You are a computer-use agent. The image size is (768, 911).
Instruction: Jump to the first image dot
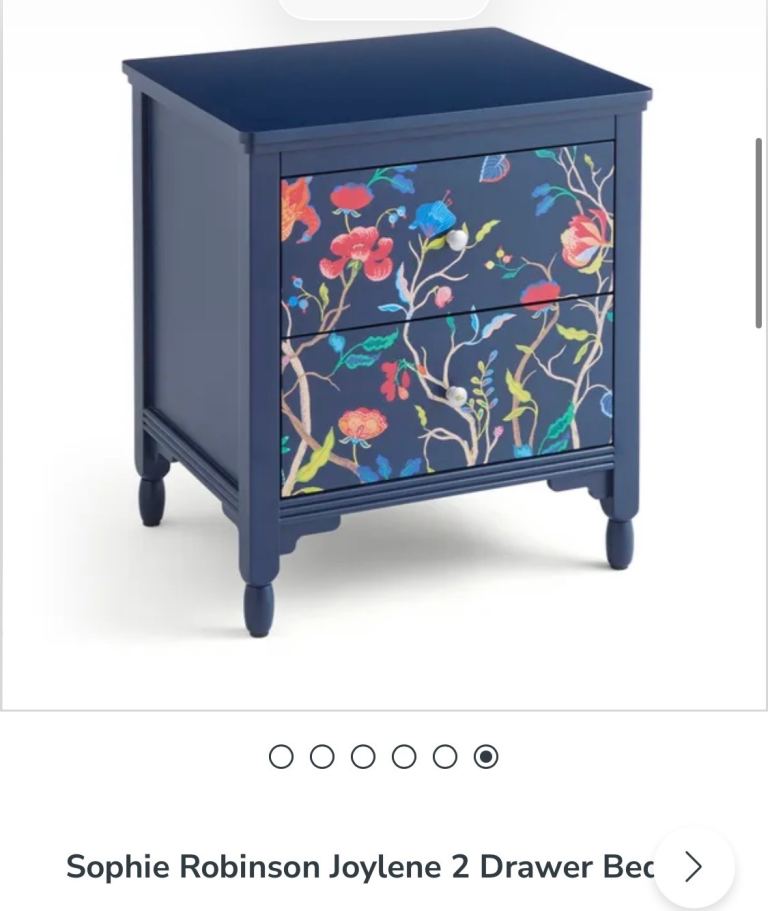tap(281, 757)
